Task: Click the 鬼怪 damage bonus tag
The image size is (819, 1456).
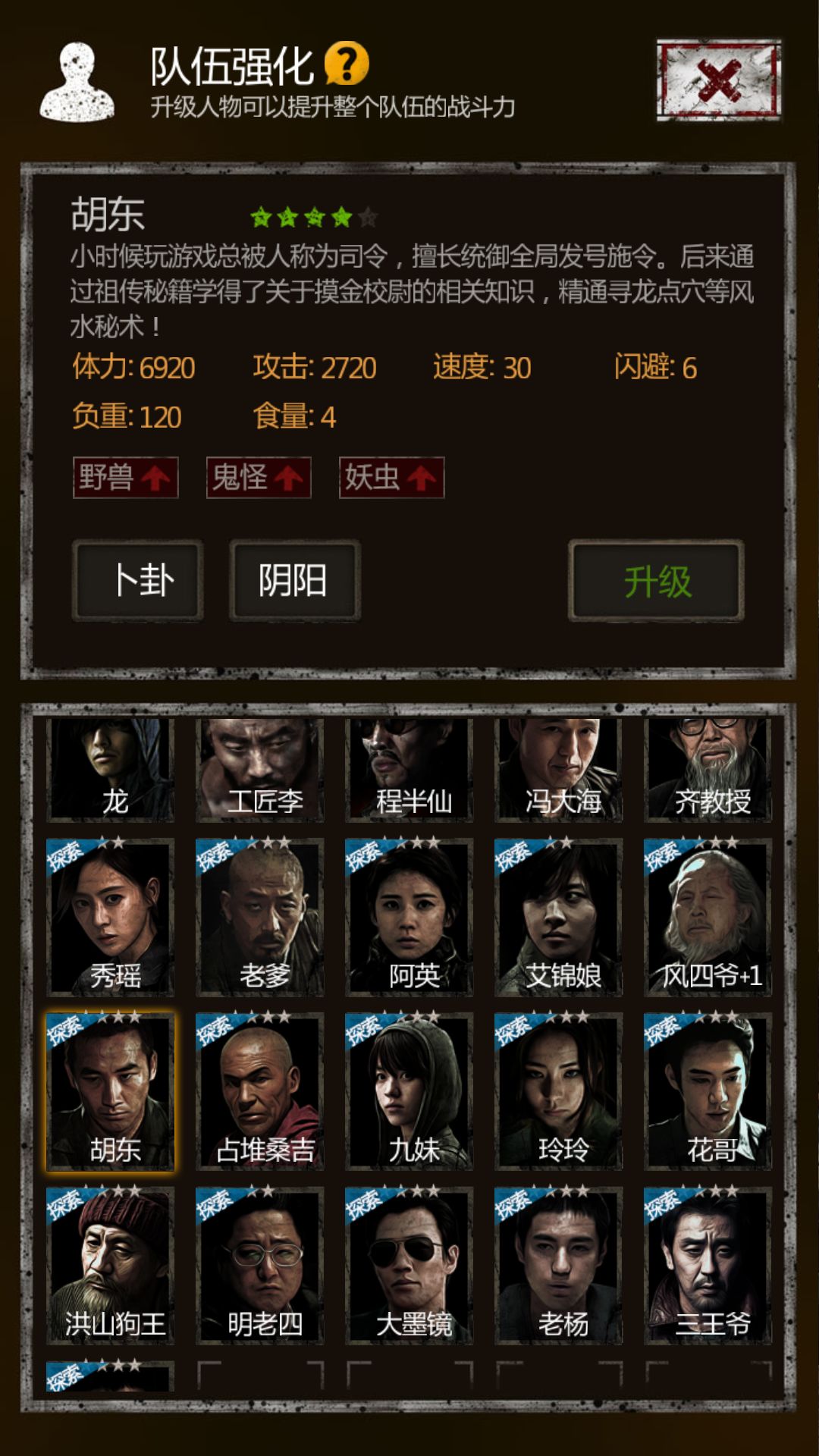Action: (x=256, y=479)
